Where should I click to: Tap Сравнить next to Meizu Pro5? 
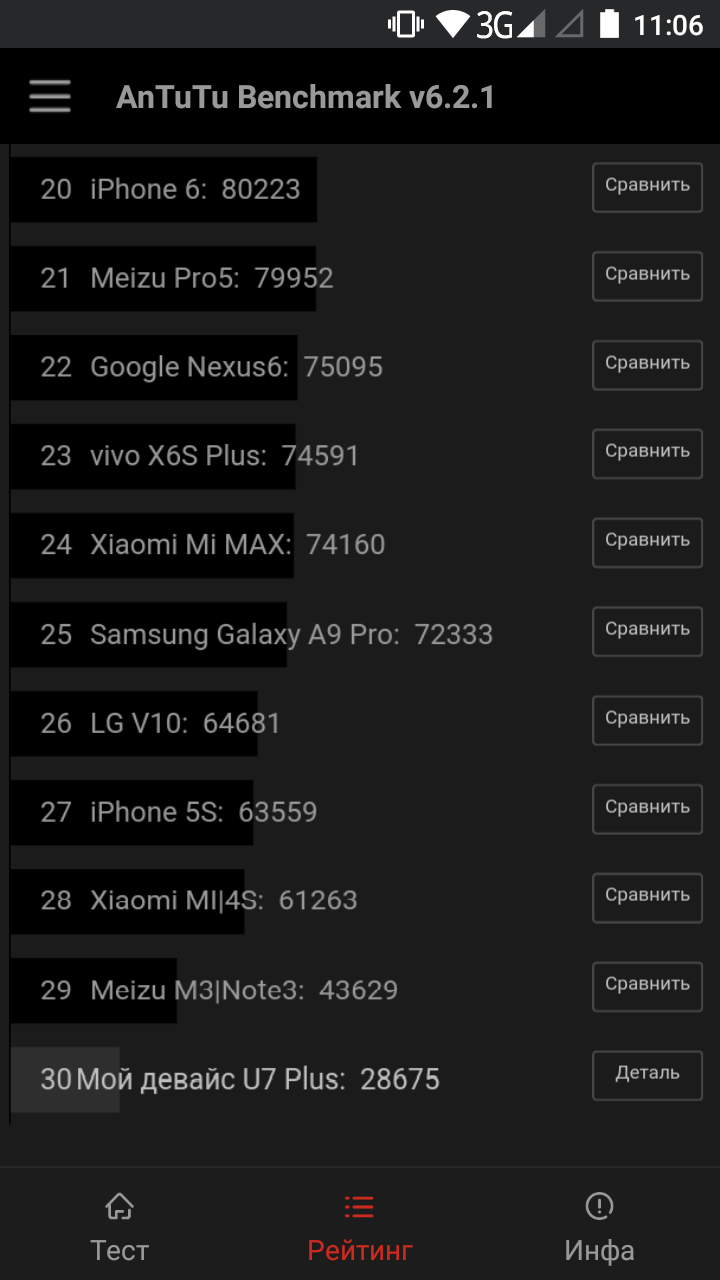point(647,276)
